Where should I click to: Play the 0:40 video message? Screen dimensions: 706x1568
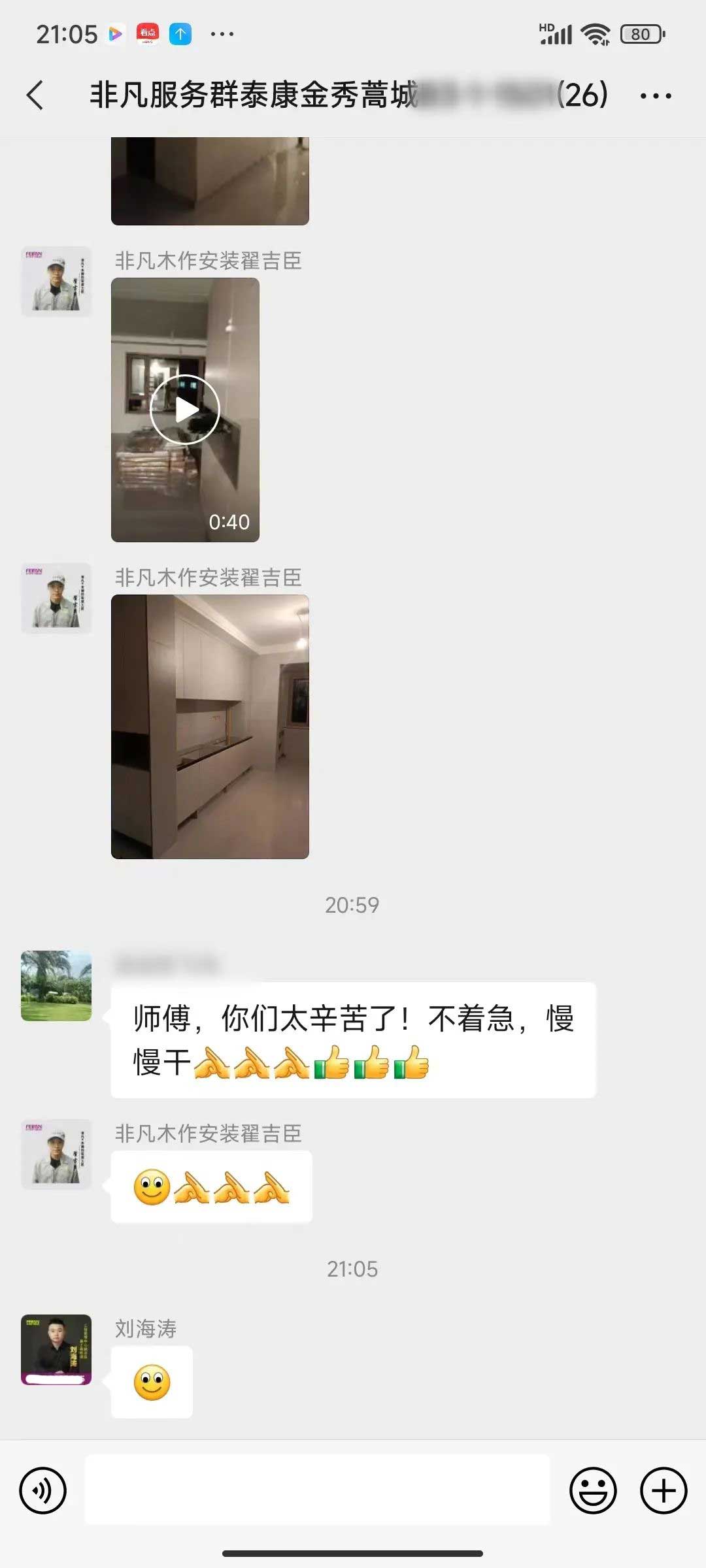185,410
